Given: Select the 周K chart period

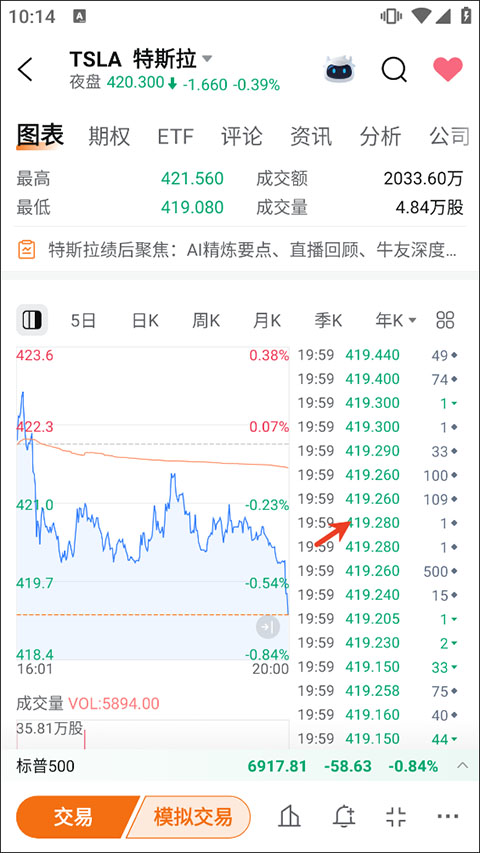Looking at the screenshot, I should pos(206,320).
